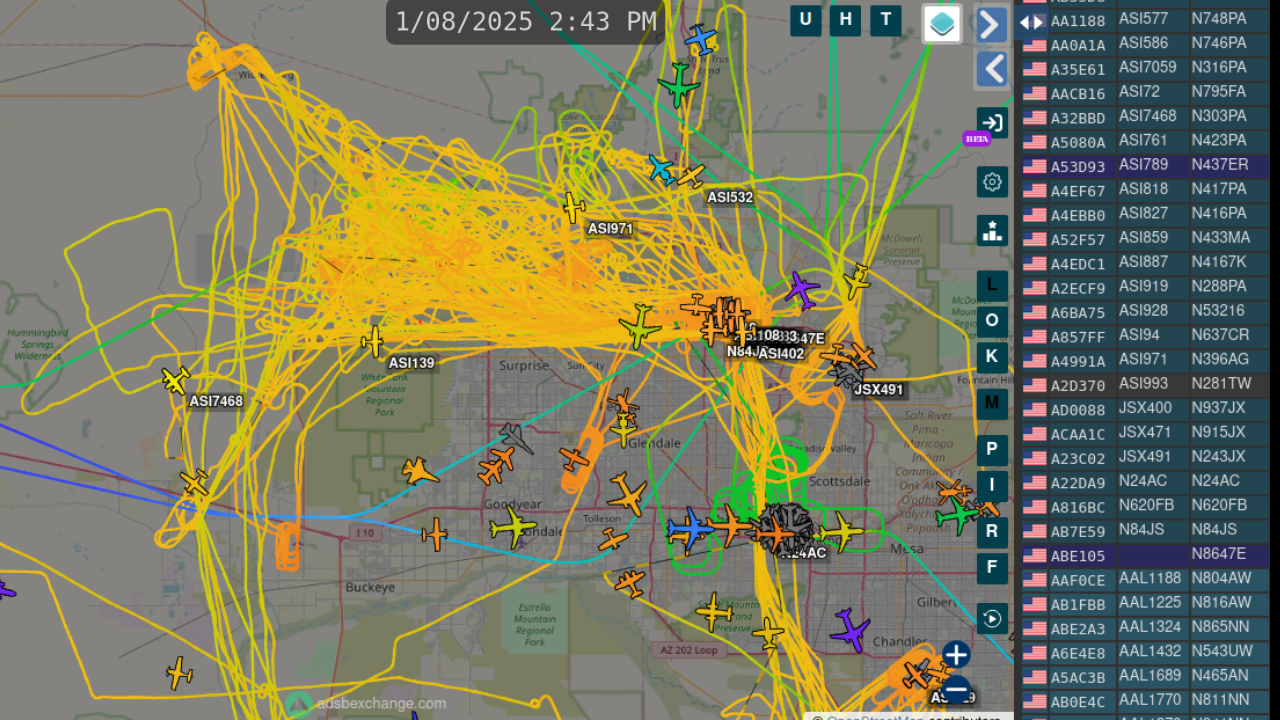Image resolution: width=1280 pixels, height=720 pixels.
Task: Tap the K map option button
Action: coord(992,357)
